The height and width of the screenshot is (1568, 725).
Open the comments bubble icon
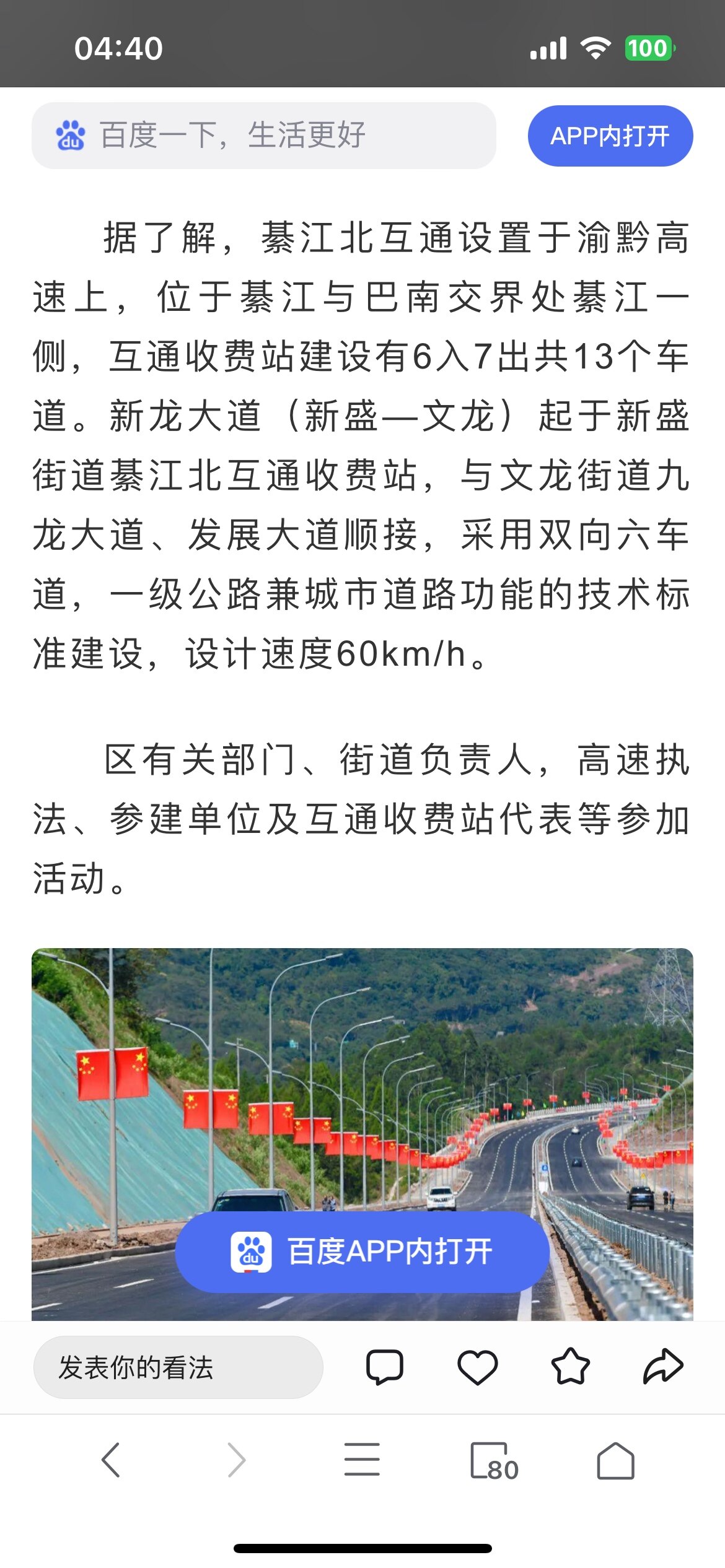coord(385,1367)
